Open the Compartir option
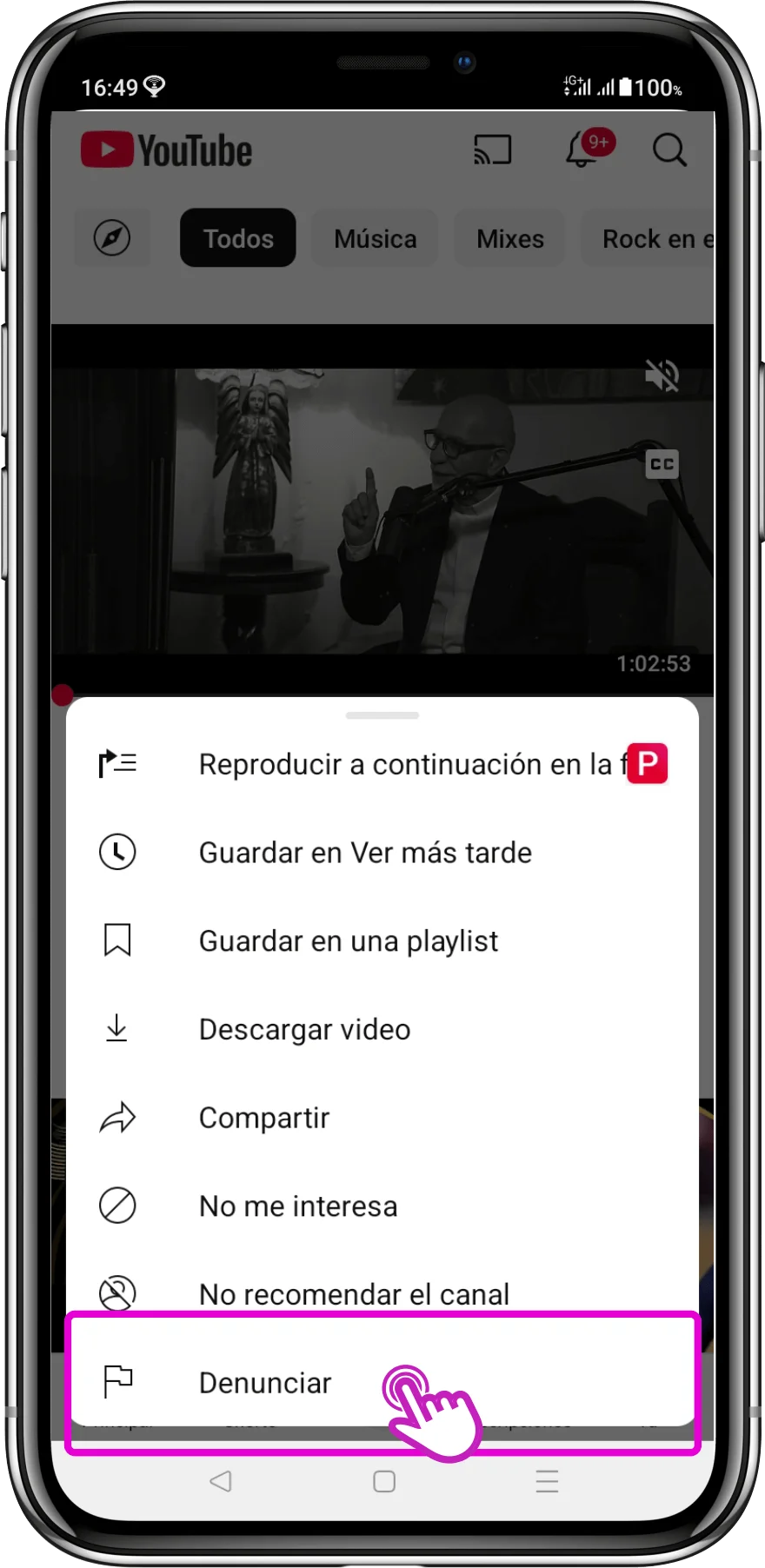The image size is (765, 1568). pyautogui.click(x=264, y=1119)
